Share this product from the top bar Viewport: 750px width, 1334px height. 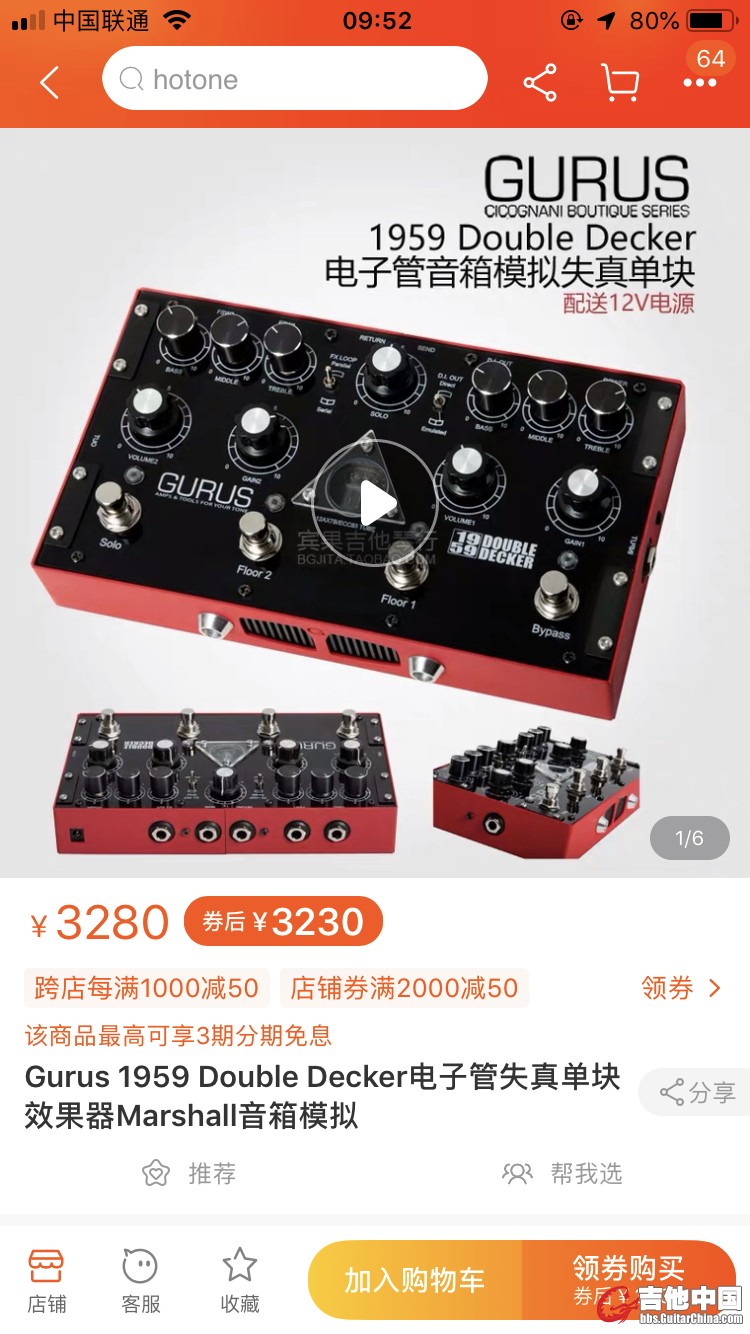(x=540, y=82)
